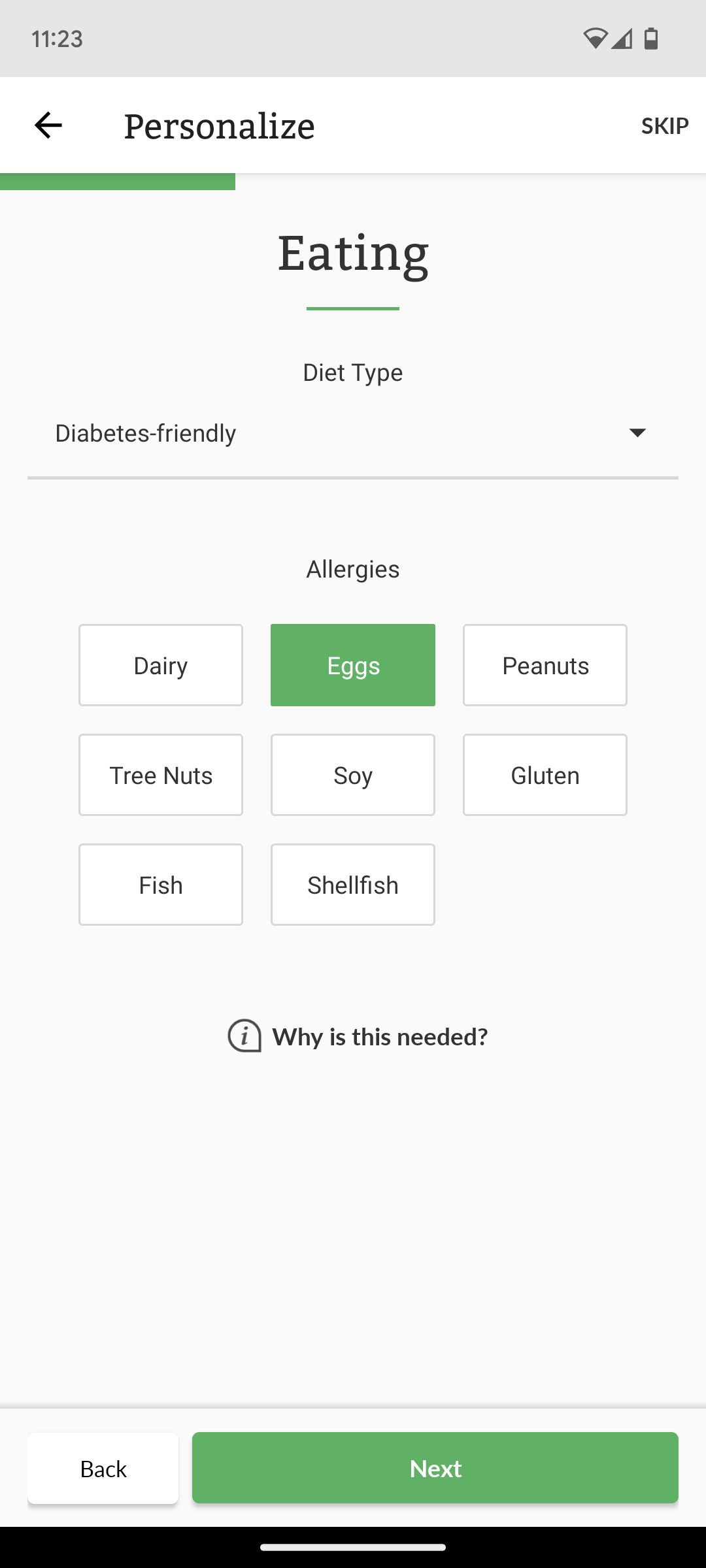The image size is (706, 1568).
Task: Choose Soy as an allergy
Action: (353, 775)
